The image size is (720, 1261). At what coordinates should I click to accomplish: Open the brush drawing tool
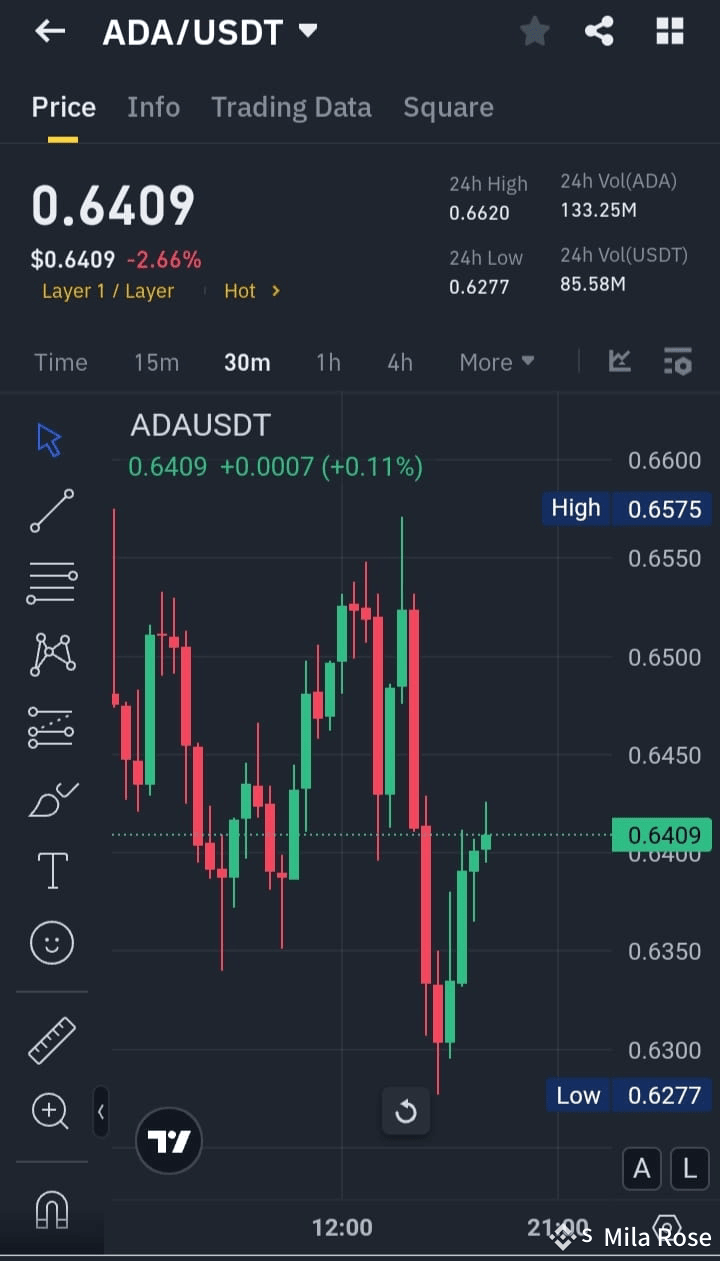(51, 798)
